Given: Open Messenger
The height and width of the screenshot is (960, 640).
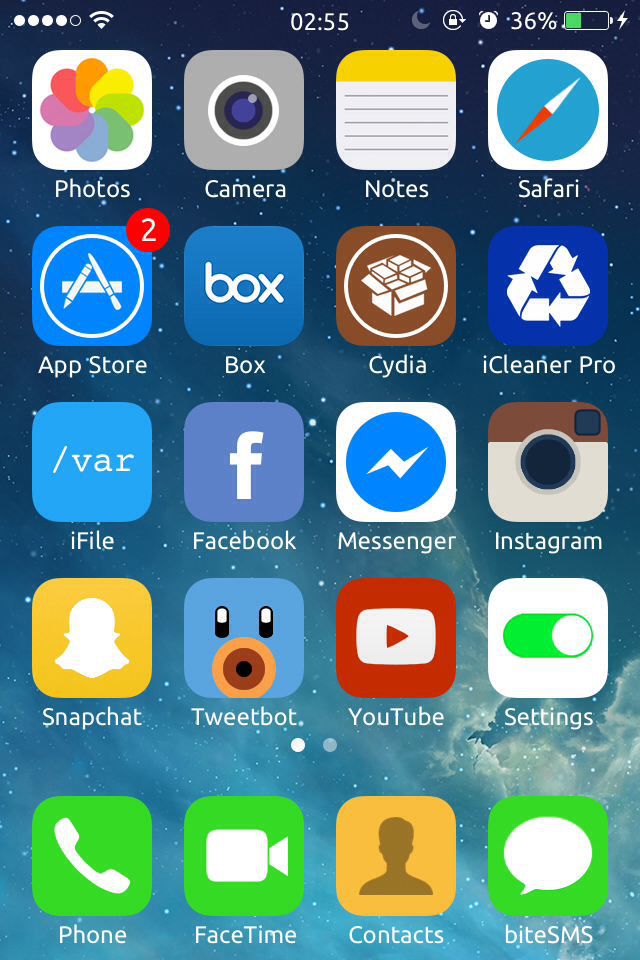Looking at the screenshot, I should click(396, 462).
